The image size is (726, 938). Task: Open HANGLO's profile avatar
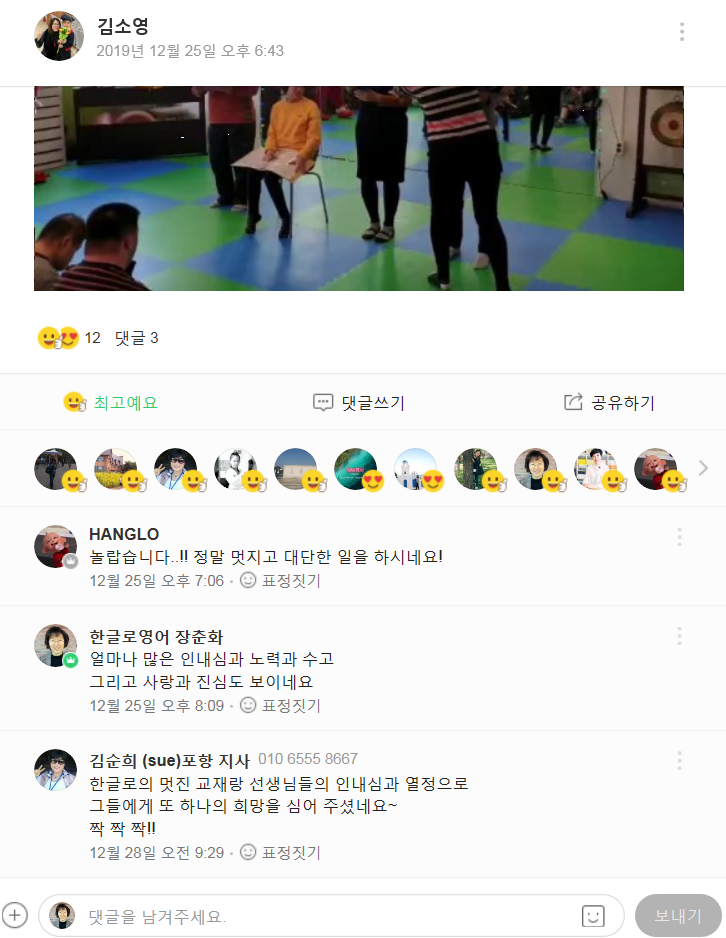point(56,546)
